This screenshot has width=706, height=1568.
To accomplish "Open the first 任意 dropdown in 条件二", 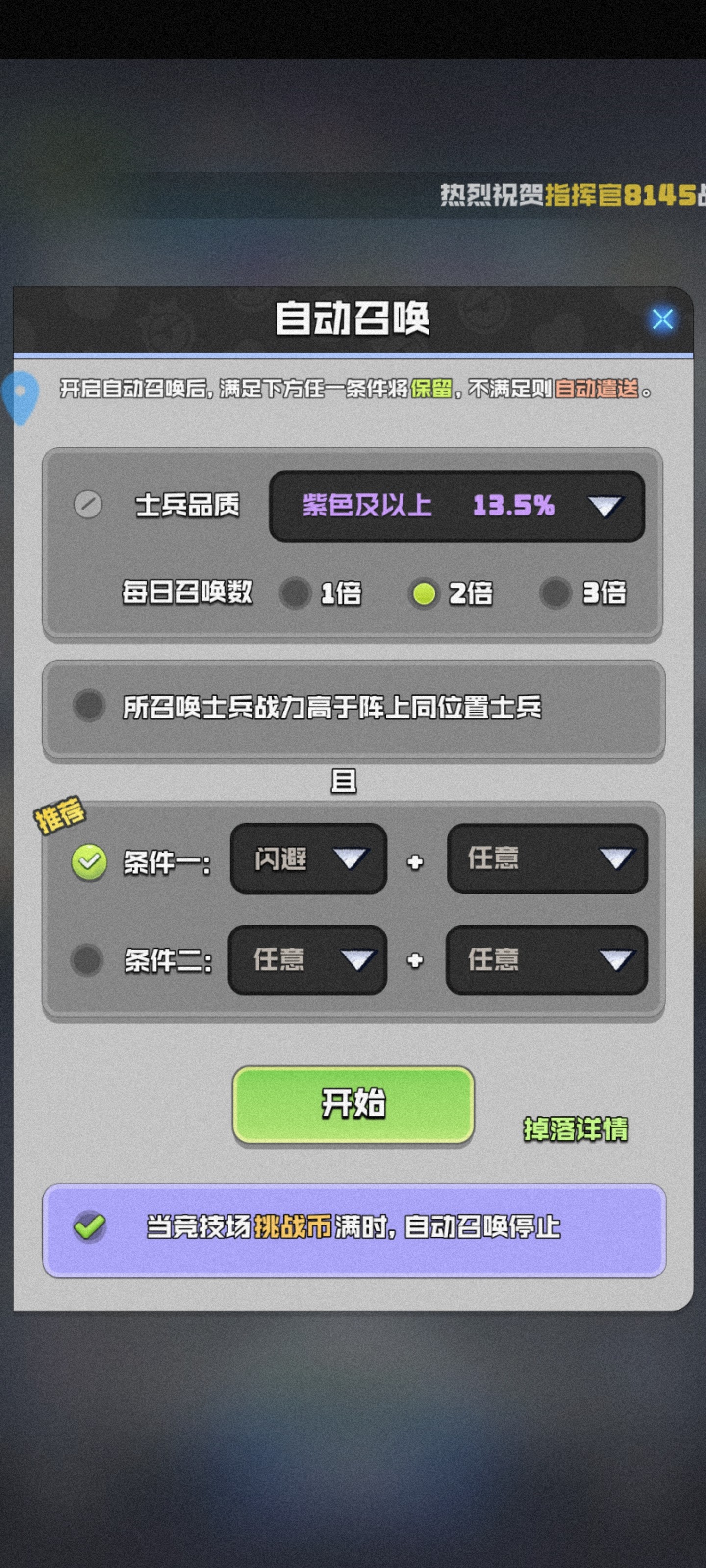I will point(307,960).
